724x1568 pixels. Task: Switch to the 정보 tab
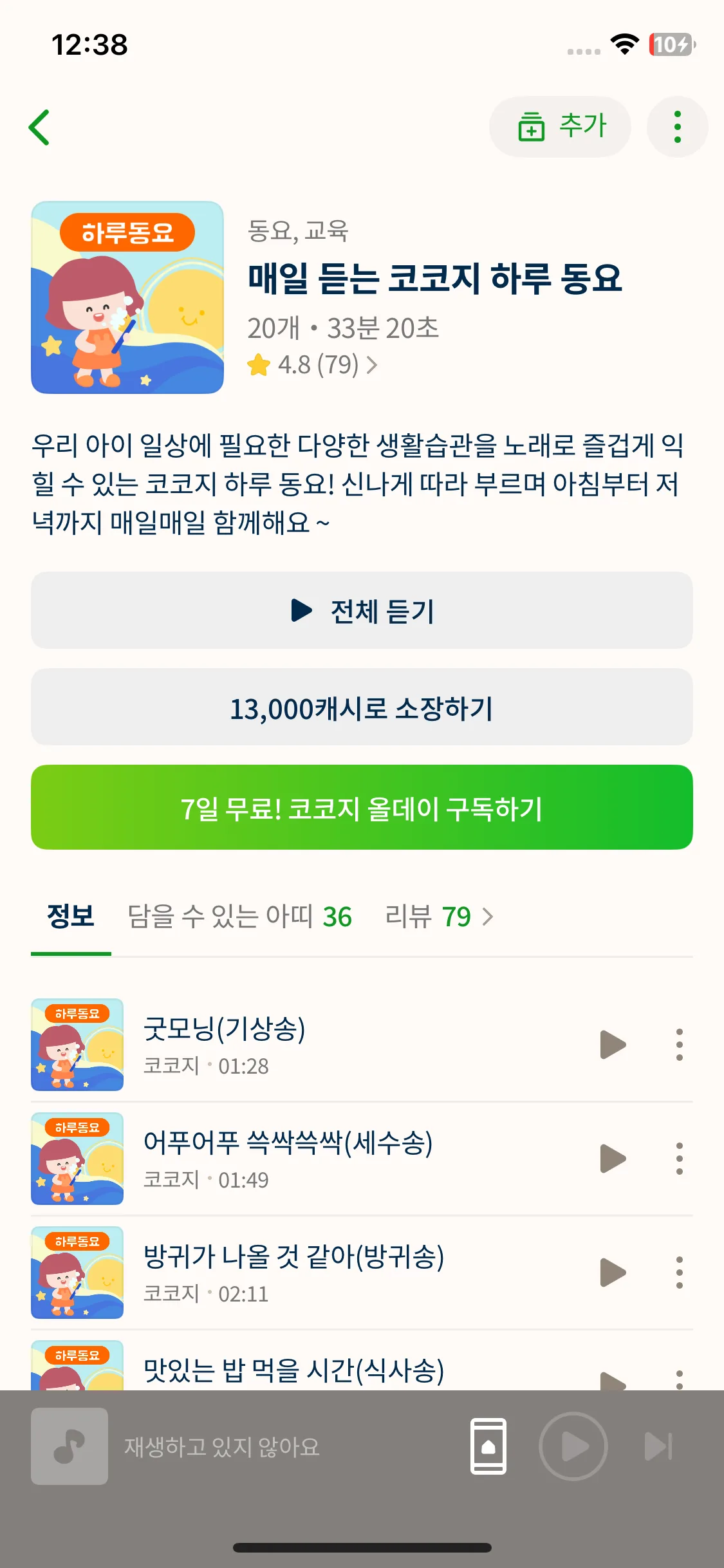[x=70, y=917]
